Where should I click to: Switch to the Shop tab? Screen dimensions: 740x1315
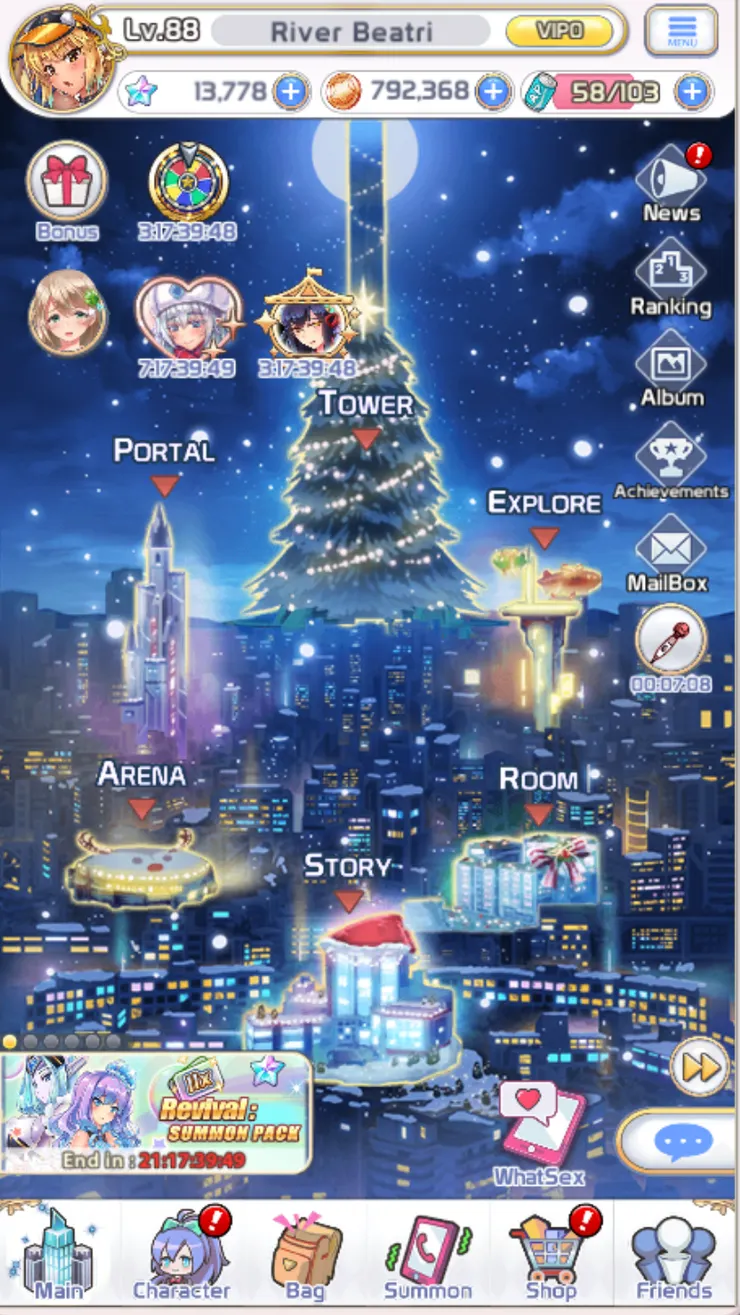551,1257
